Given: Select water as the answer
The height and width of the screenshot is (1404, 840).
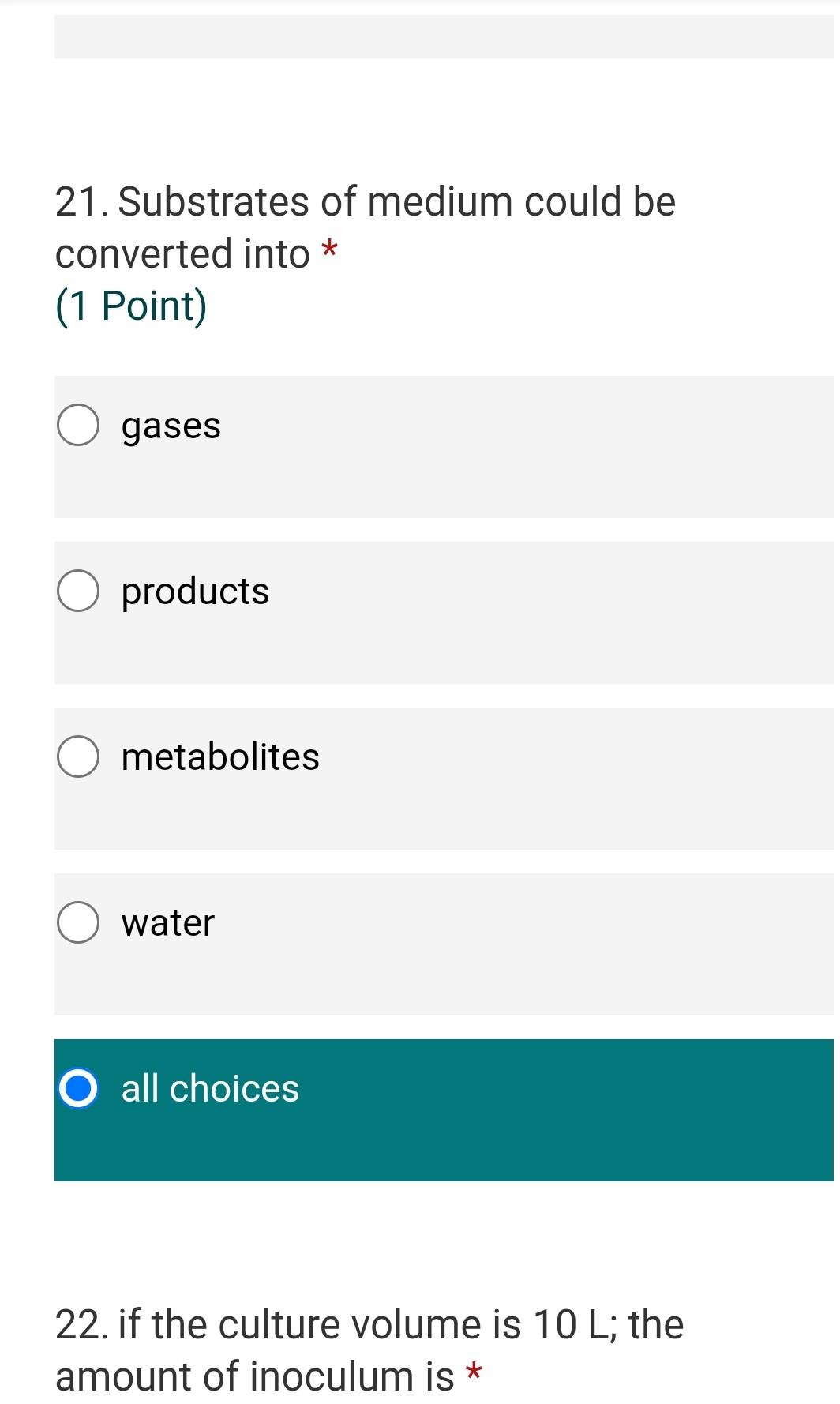Looking at the screenshot, I should [78, 923].
